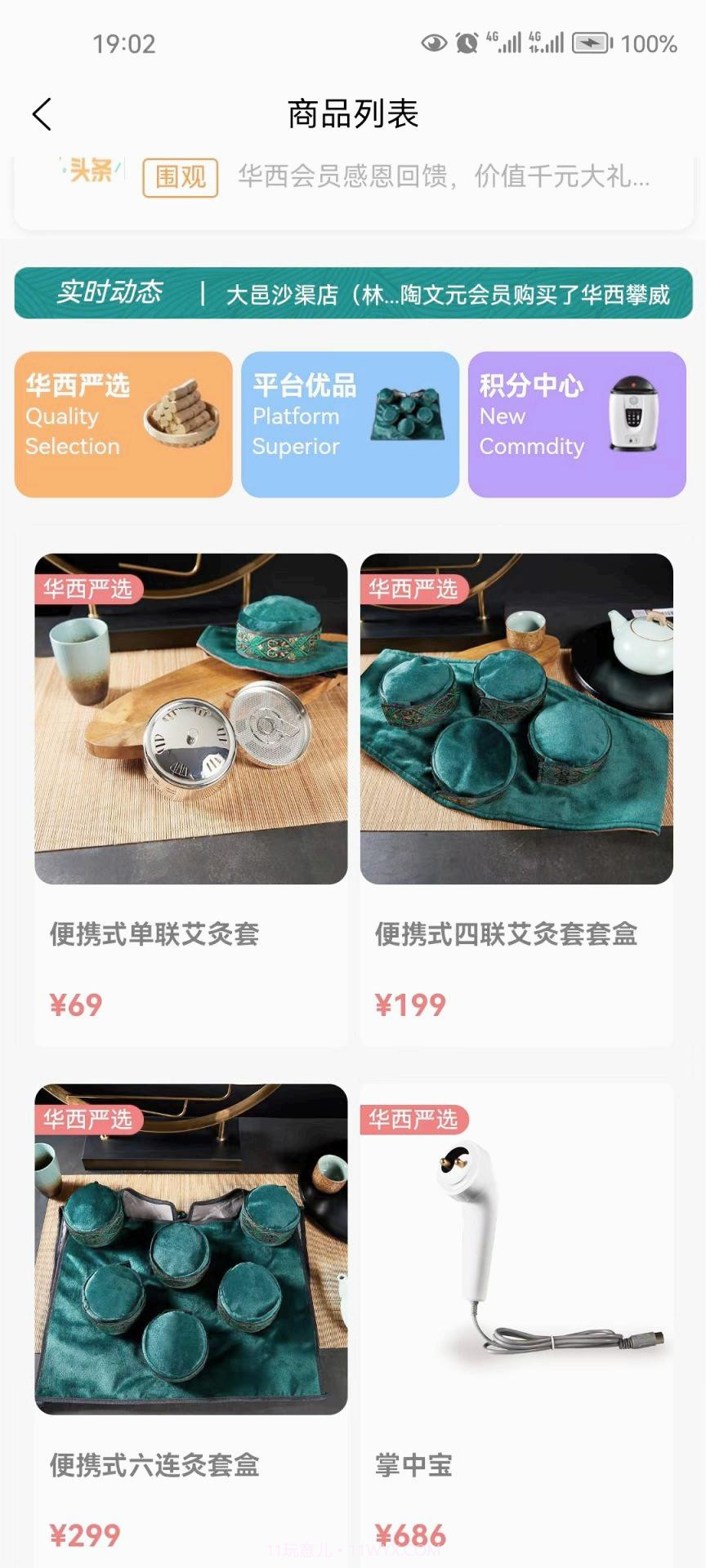The width and height of the screenshot is (706, 1568).
Task: Open the 便携式四联艾灸套套盒 product priced ¥199
Action: click(516, 797)
